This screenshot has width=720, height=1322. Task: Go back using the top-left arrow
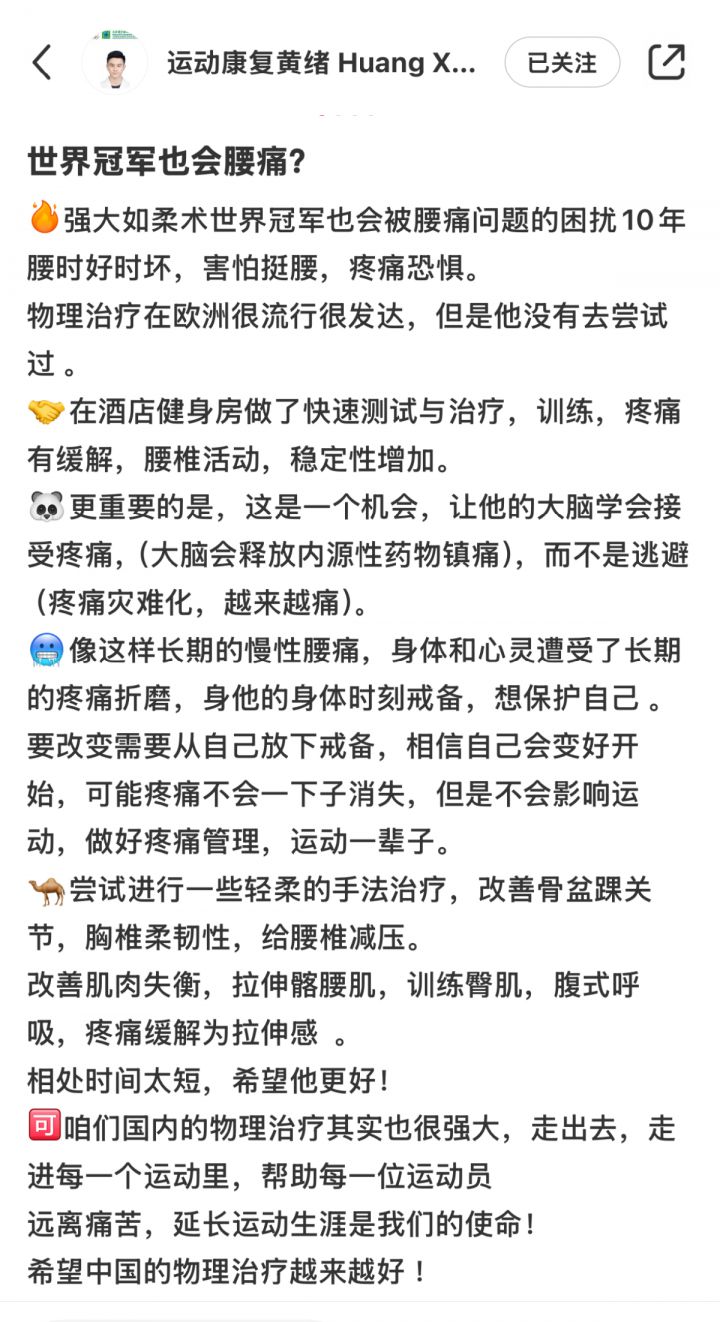(x=42, y=63)
